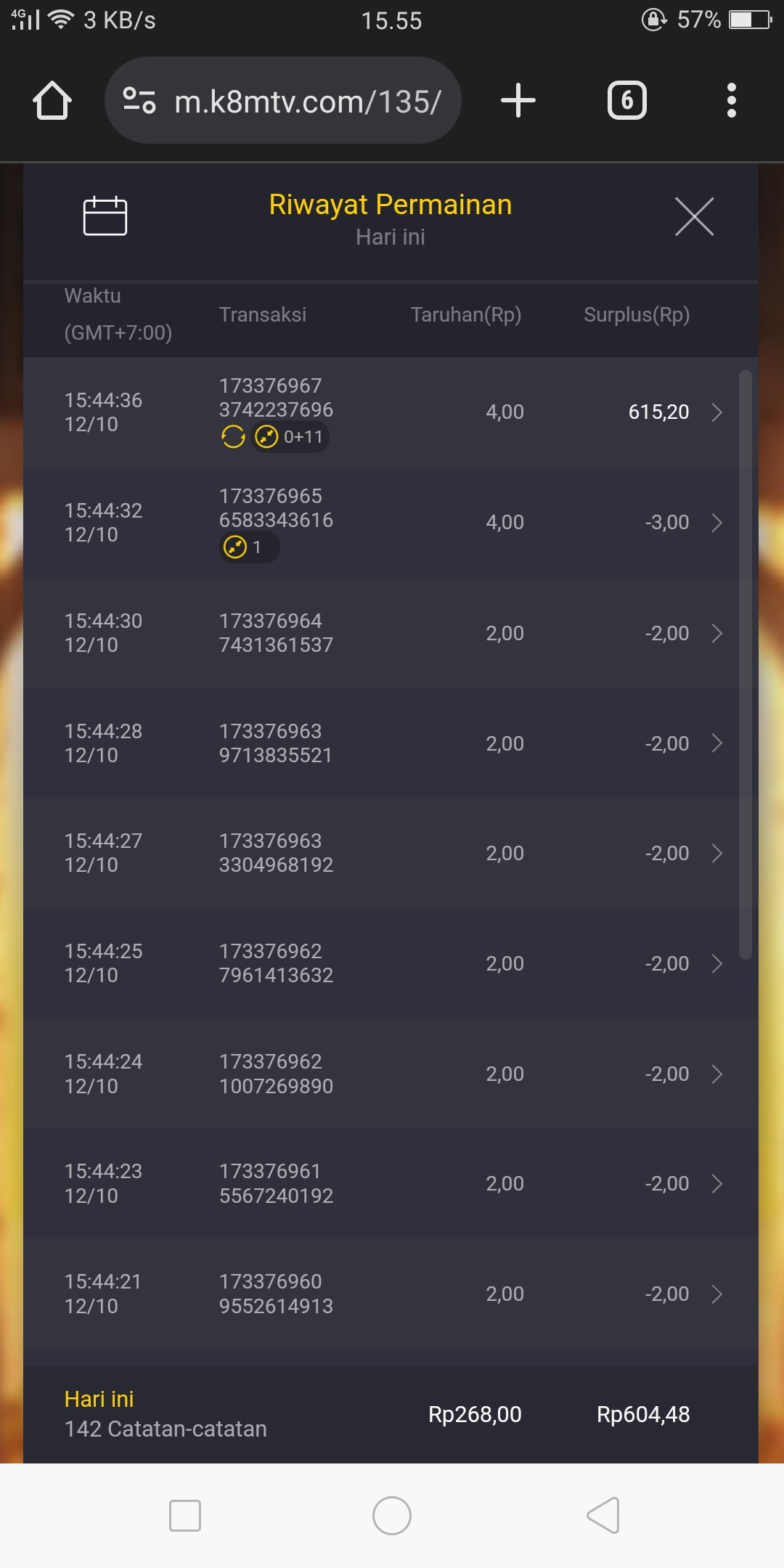View details of the 15:44:32 transaction
Screen dimensions: 784x1568
[716, 523]
